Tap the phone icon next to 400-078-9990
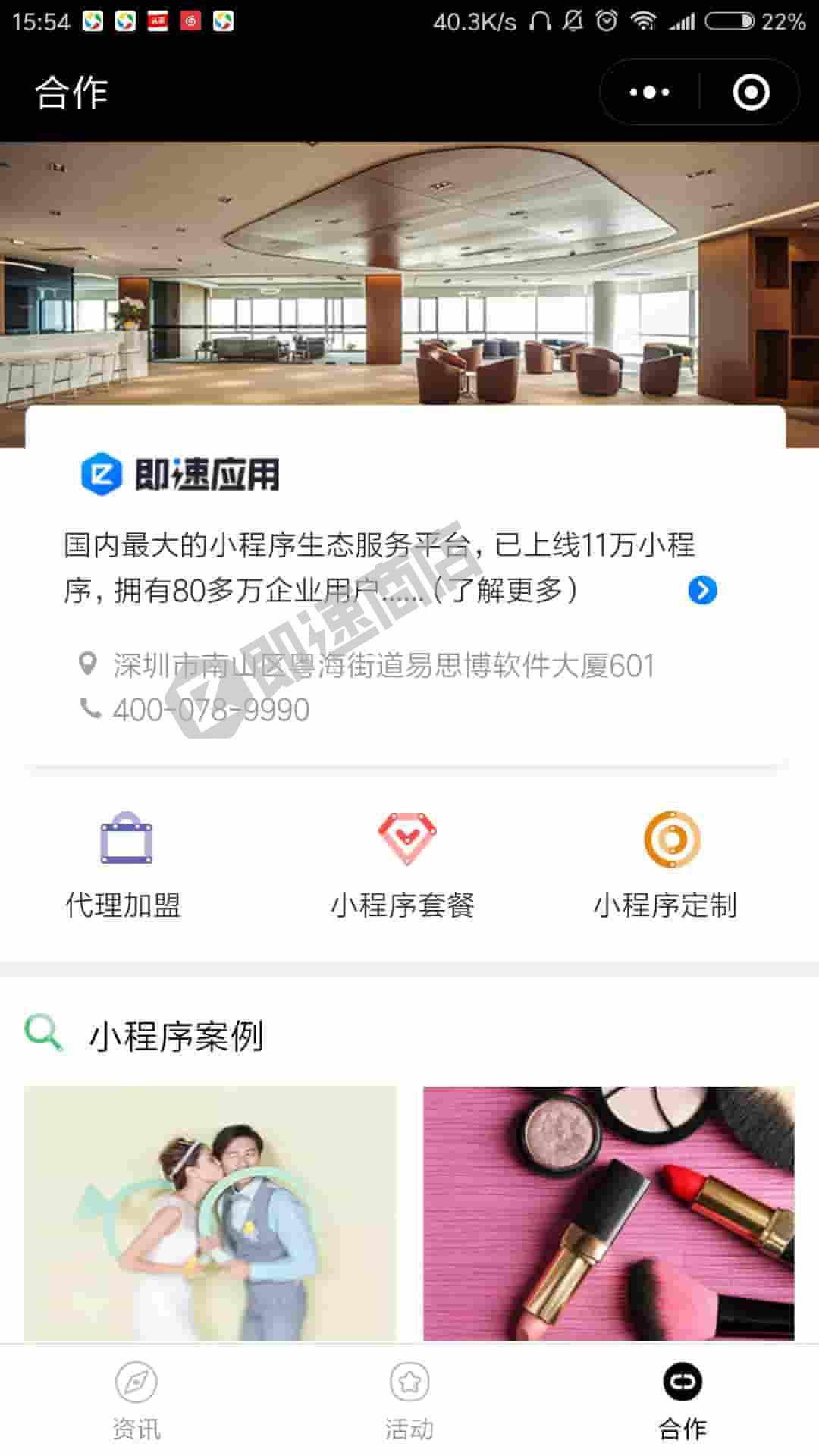This screenshot has height=1456, width=819. pos(88,711)
